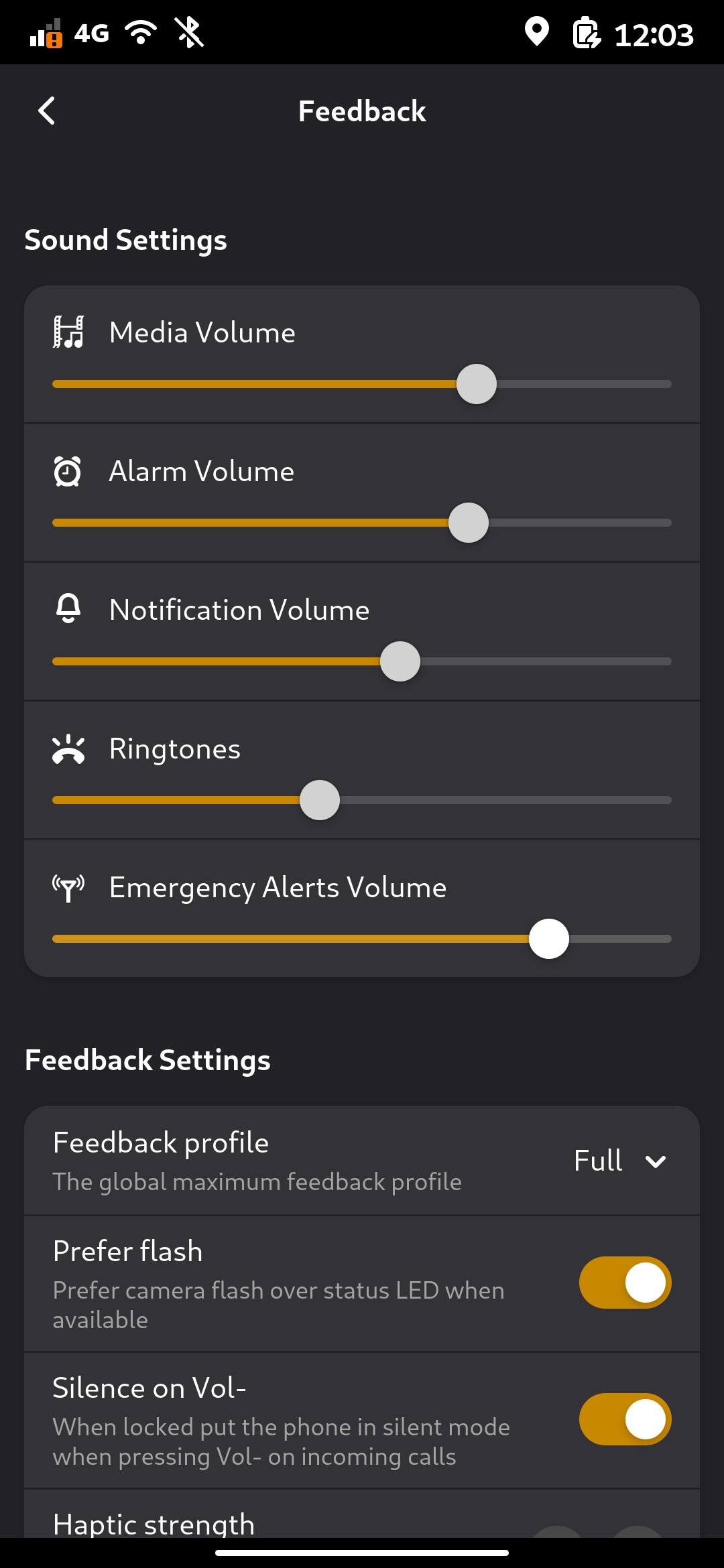Tap the Ringtones volume slider
Image resolution: width=724 pixels, height=1568 pixels.
[362, 800]
